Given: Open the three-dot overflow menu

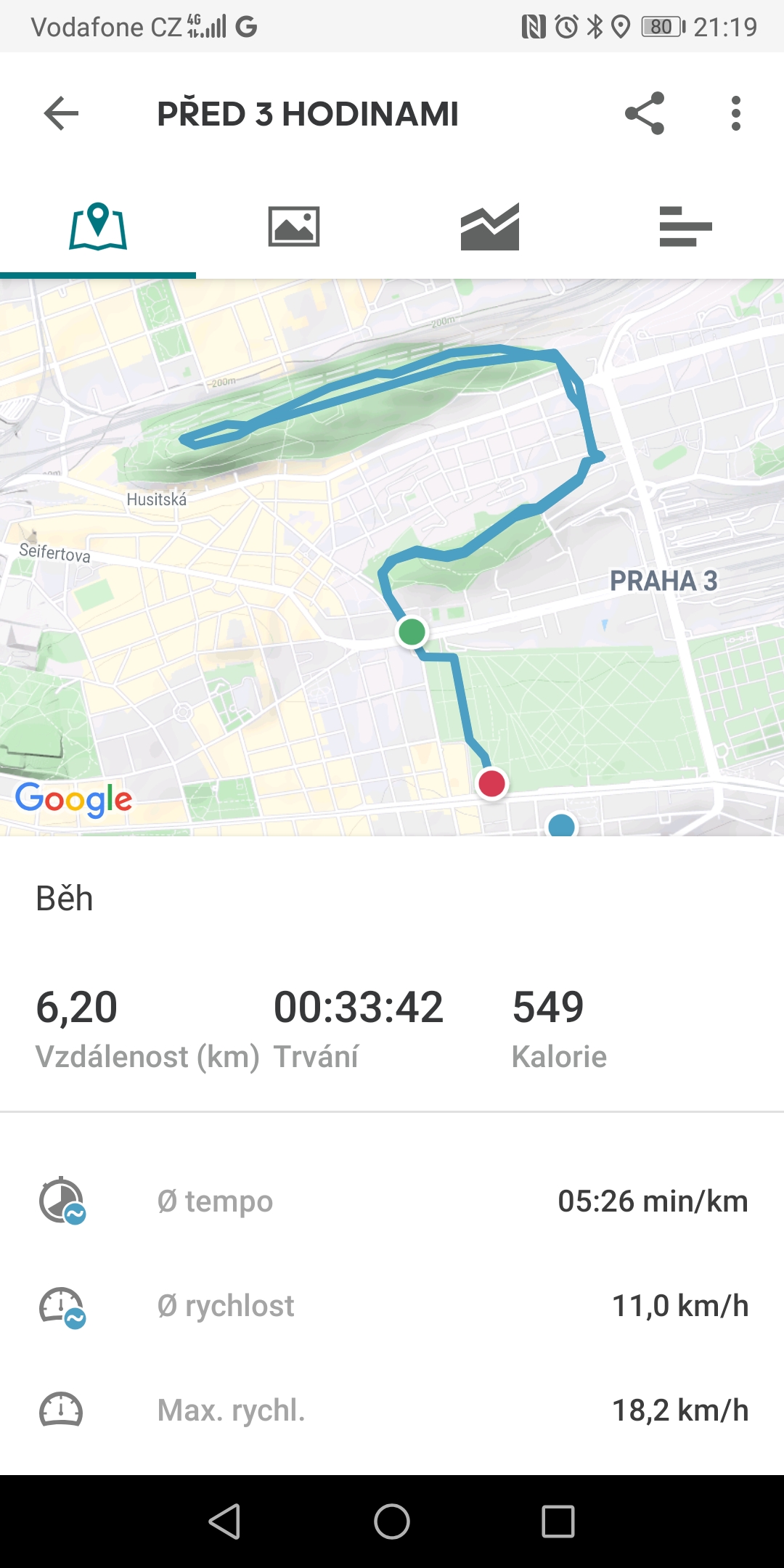Looking at the screenshot, I should point(736,113).
